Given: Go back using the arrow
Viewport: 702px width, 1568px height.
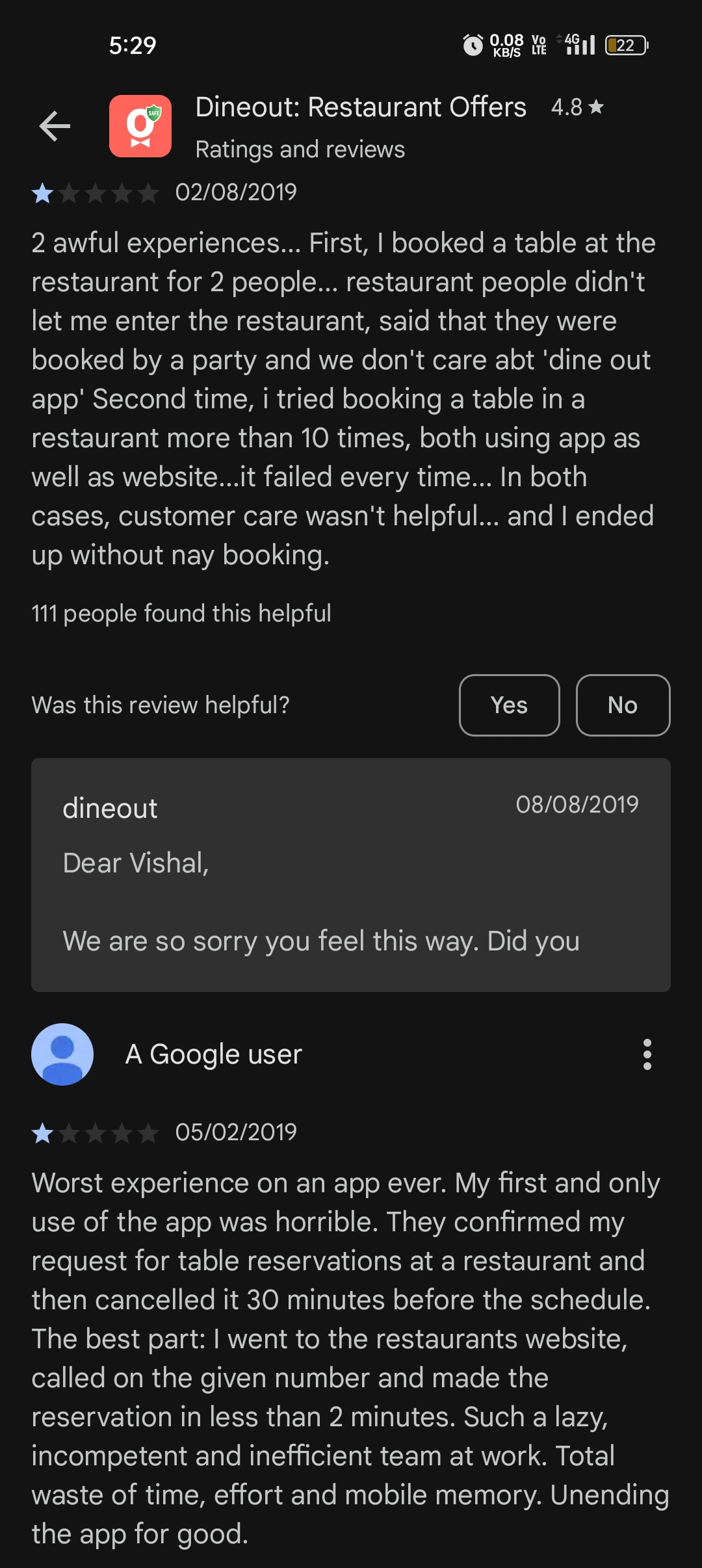Looking at the screenshot, I should [x=55, y=126].
